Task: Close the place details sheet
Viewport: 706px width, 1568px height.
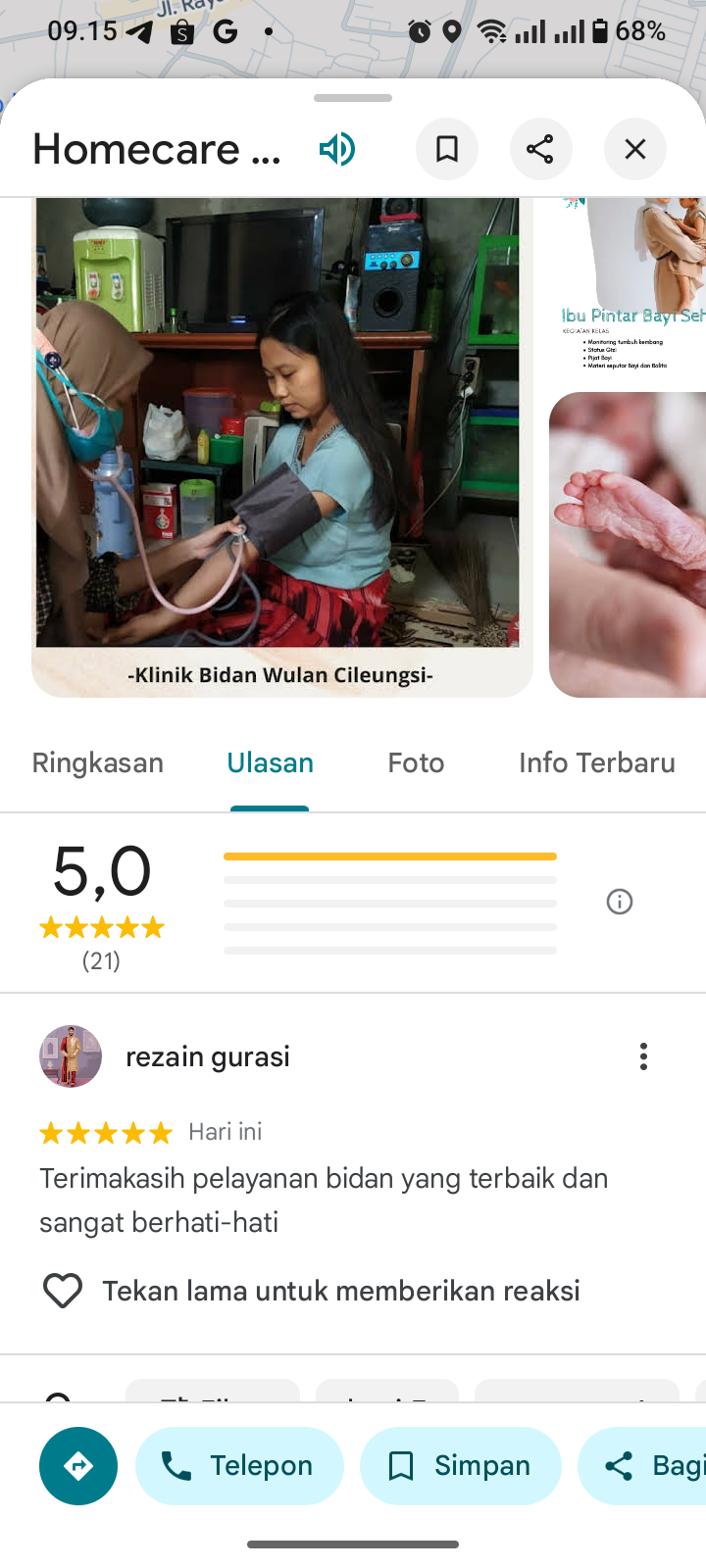Action: coord(635,149)
